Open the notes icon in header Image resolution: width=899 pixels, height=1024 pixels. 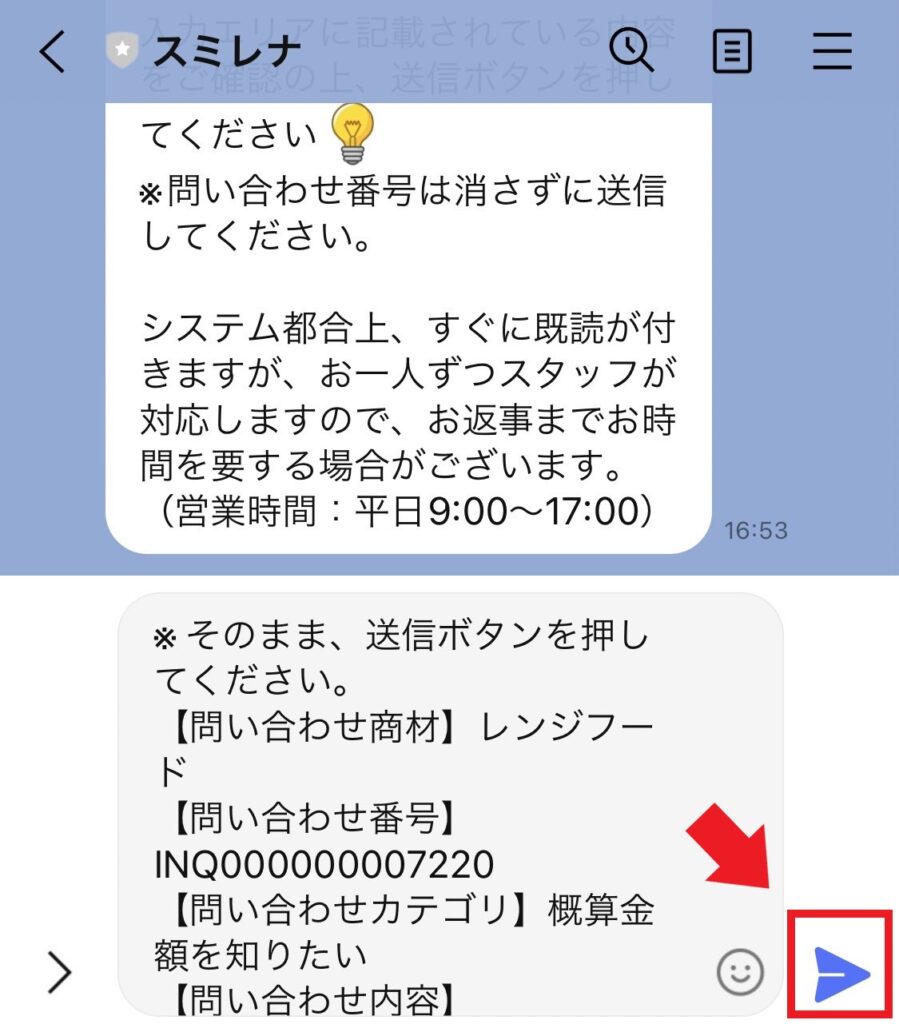[732, 51]
